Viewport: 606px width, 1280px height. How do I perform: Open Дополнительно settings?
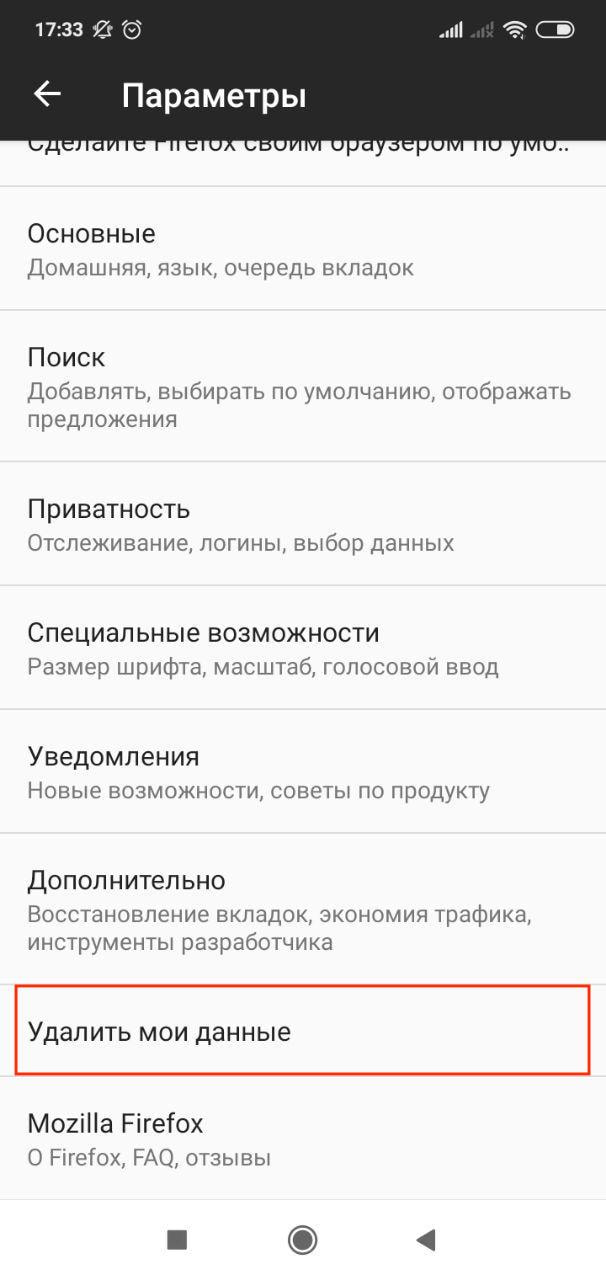click(x=303, y=909)
